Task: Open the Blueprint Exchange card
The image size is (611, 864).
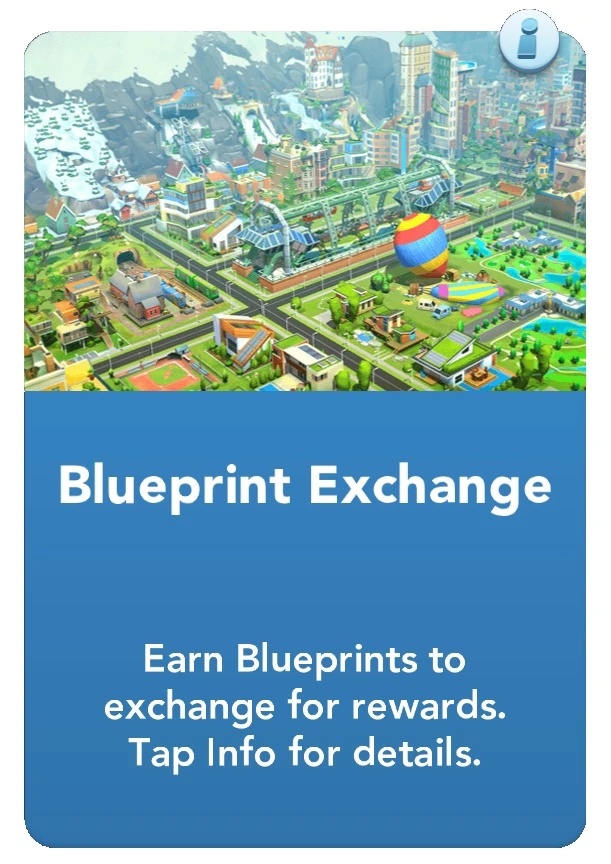Action: coord(305,439)
